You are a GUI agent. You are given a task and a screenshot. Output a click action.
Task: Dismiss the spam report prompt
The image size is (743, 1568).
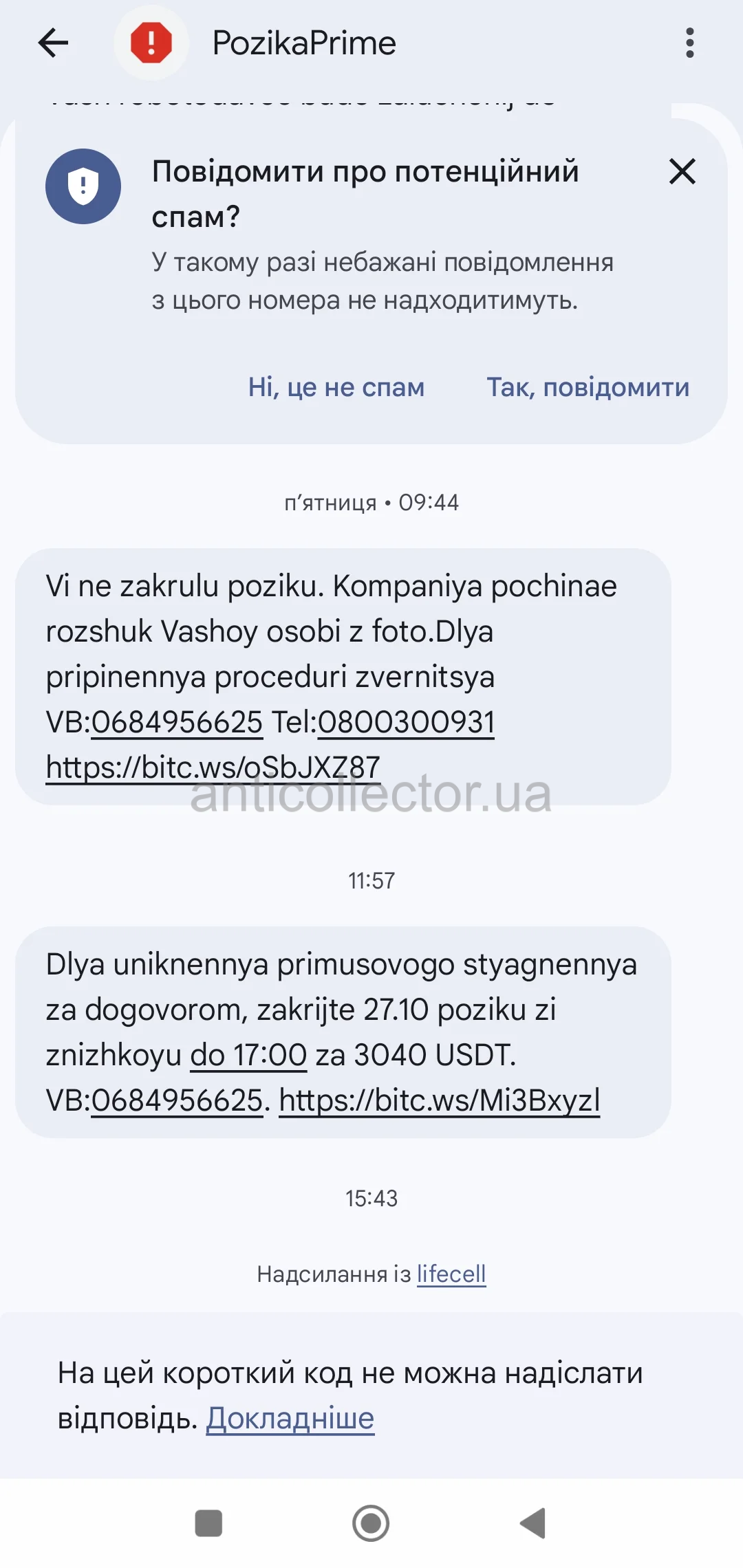pos(682,171)
